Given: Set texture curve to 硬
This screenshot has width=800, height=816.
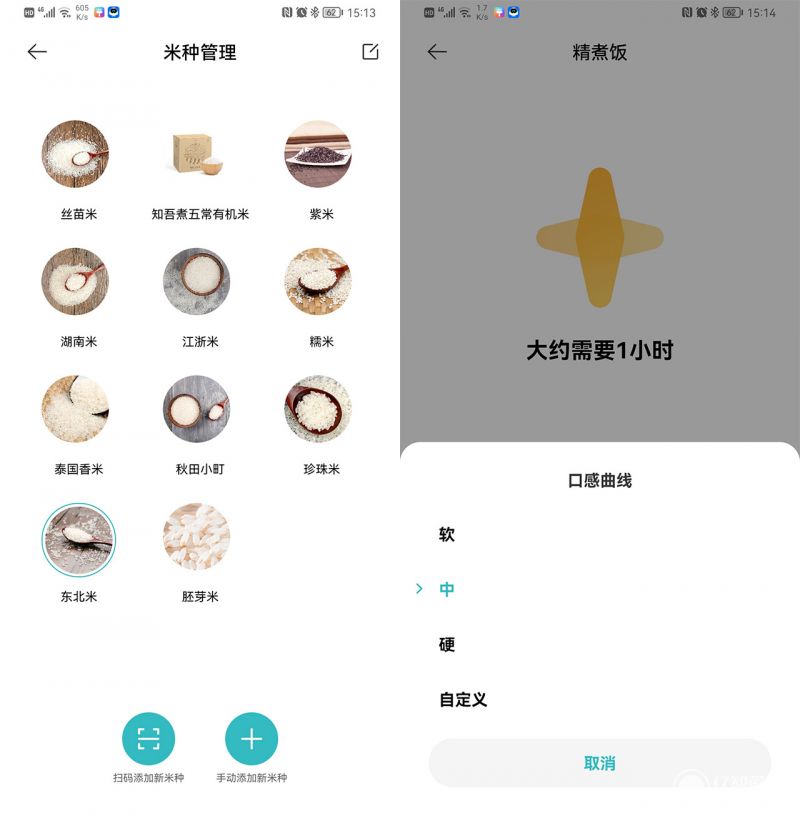Looking at the screenshot, I should coord(447,645).
